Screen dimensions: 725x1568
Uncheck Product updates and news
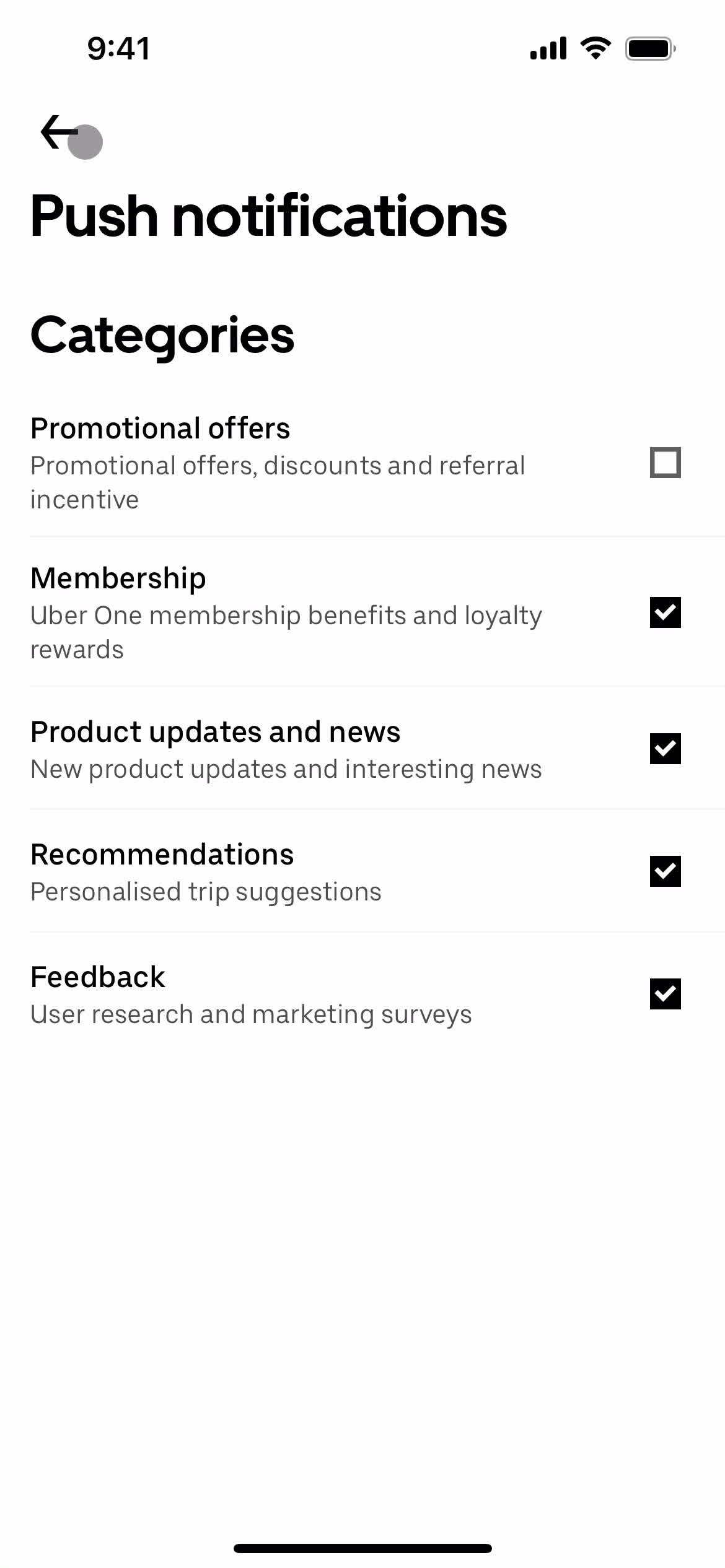tap(665, 748)
